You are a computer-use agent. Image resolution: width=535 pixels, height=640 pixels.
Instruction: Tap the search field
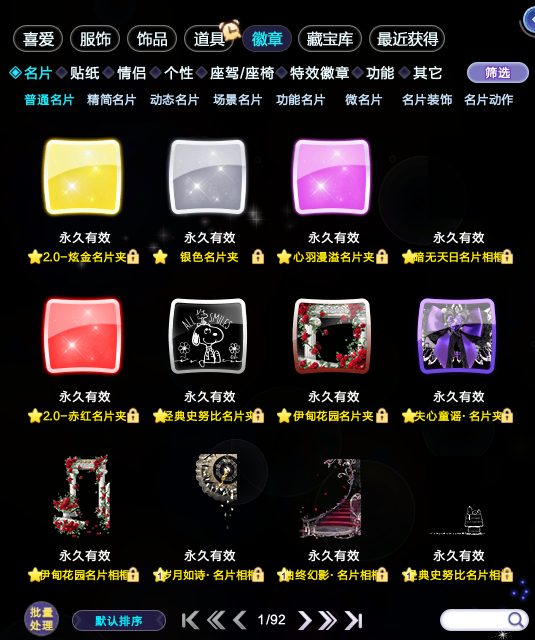click(x=484, y=620)
